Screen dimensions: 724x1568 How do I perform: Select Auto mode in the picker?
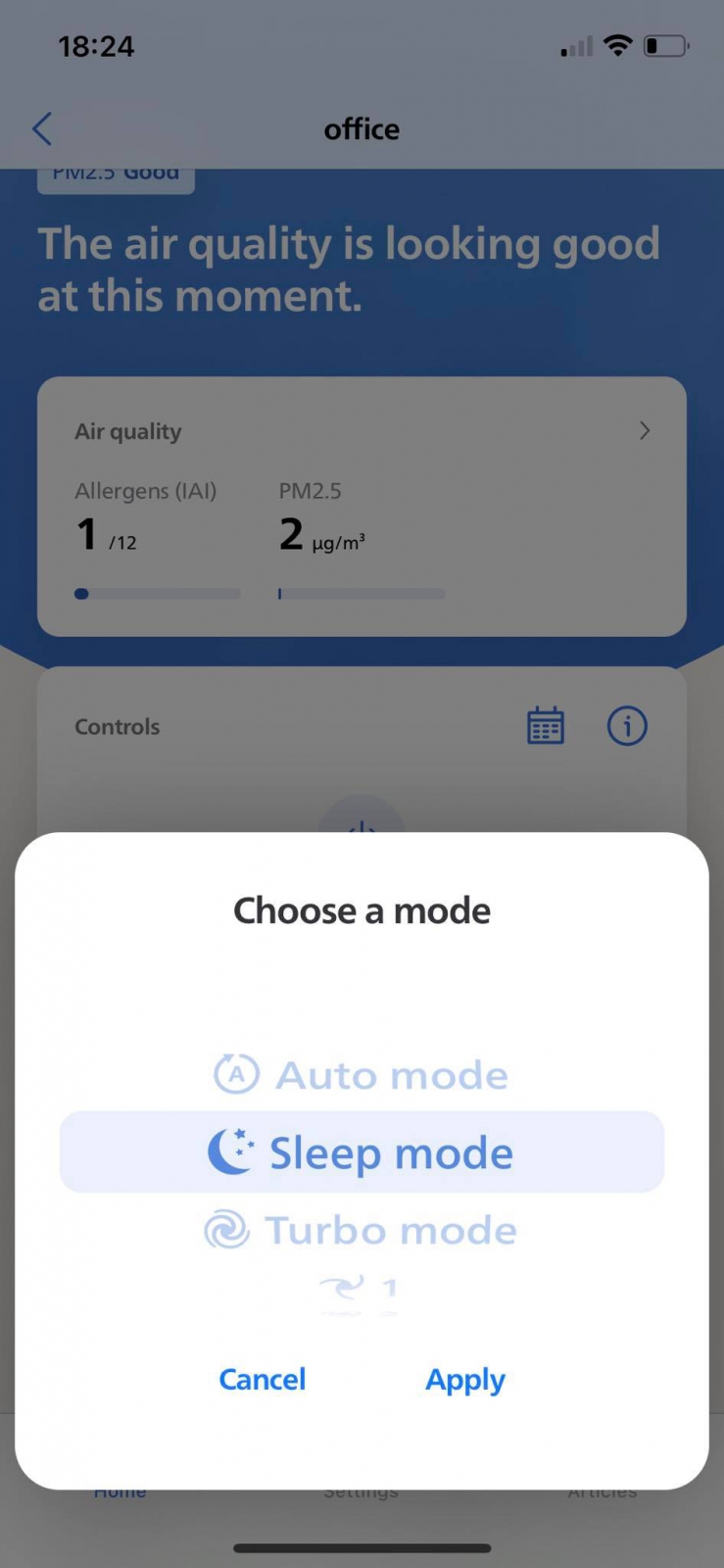(x=362, y=1075)
